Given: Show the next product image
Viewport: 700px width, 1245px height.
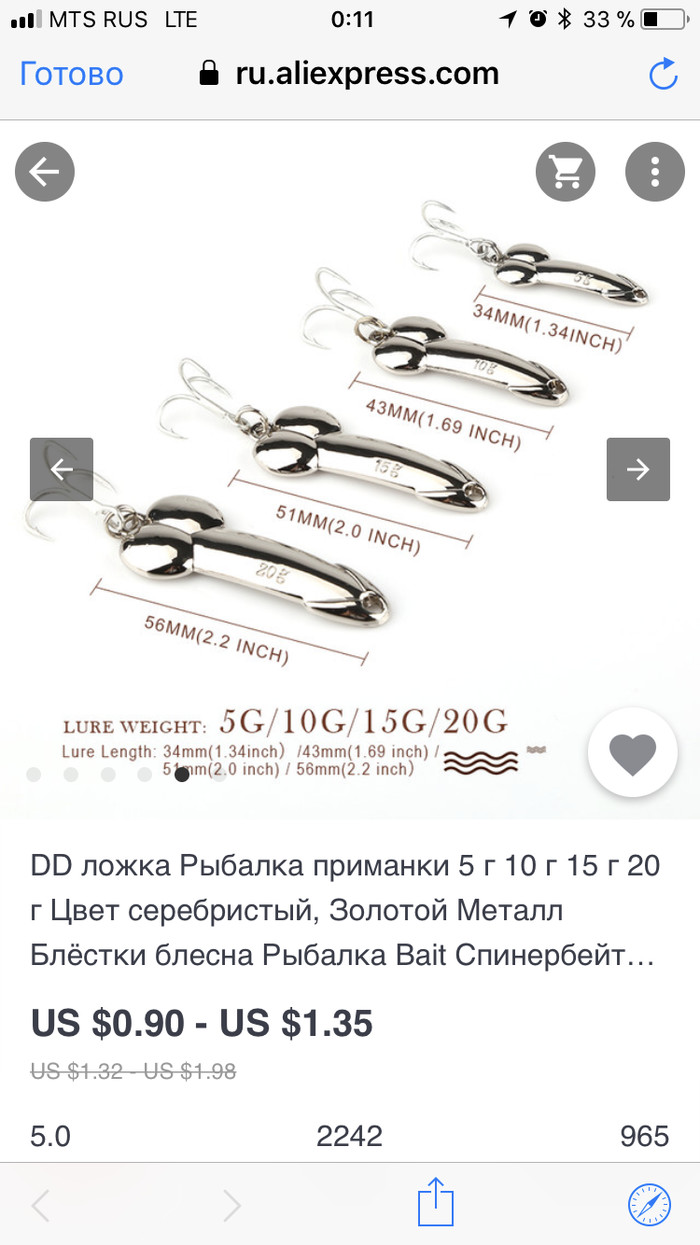Looking at the screenshot, I should pyautogui.click(x=638, y=469).
